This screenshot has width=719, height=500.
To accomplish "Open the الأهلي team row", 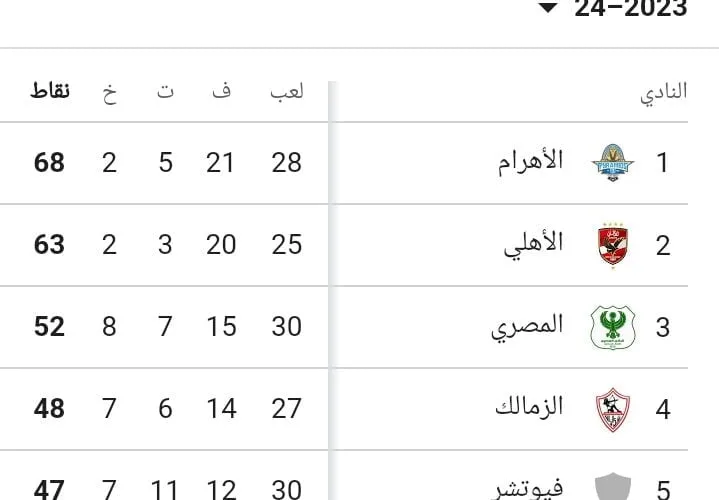I will pos(532,244).
